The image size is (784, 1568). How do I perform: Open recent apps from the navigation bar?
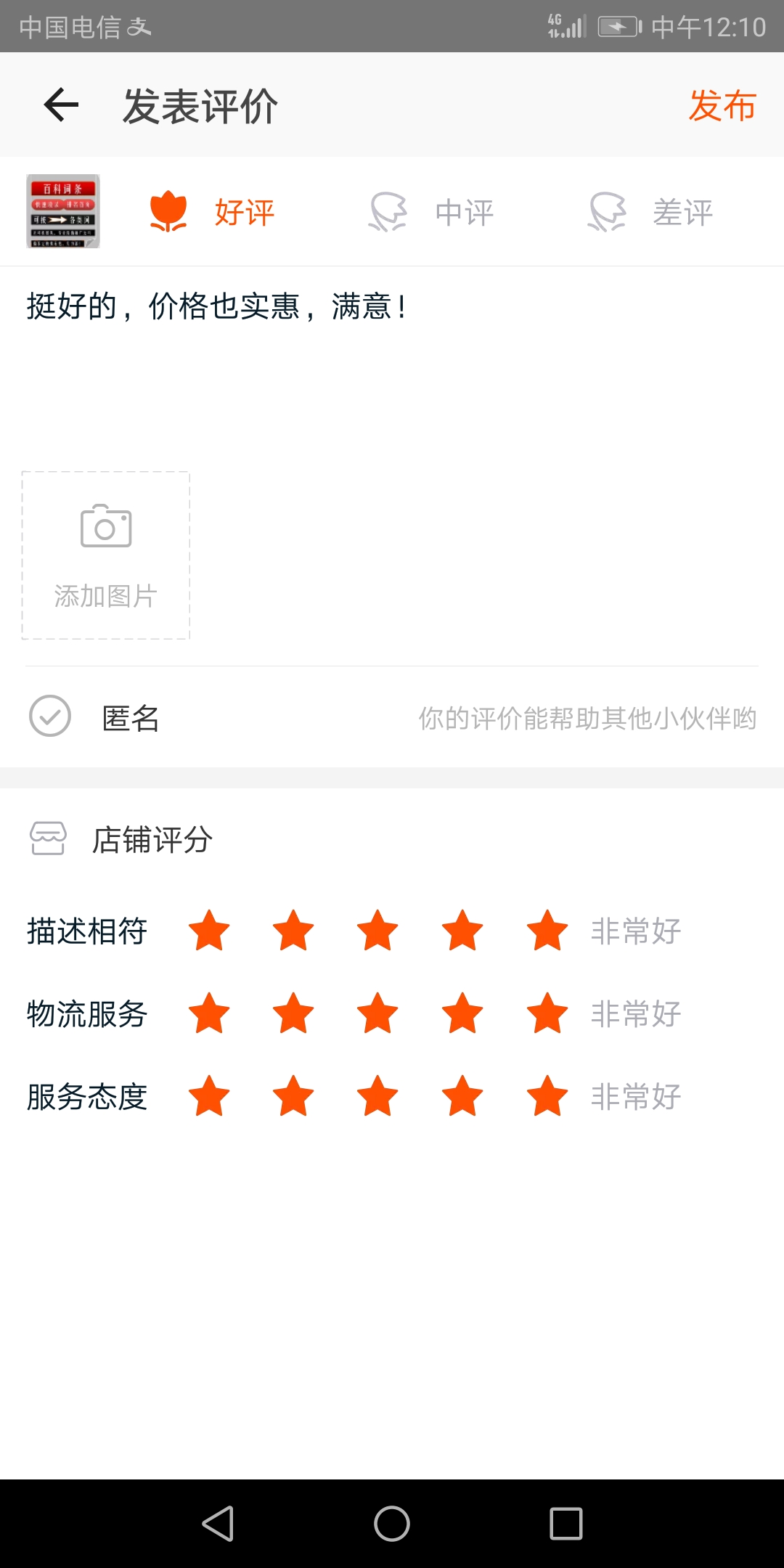coord(566,1523)
